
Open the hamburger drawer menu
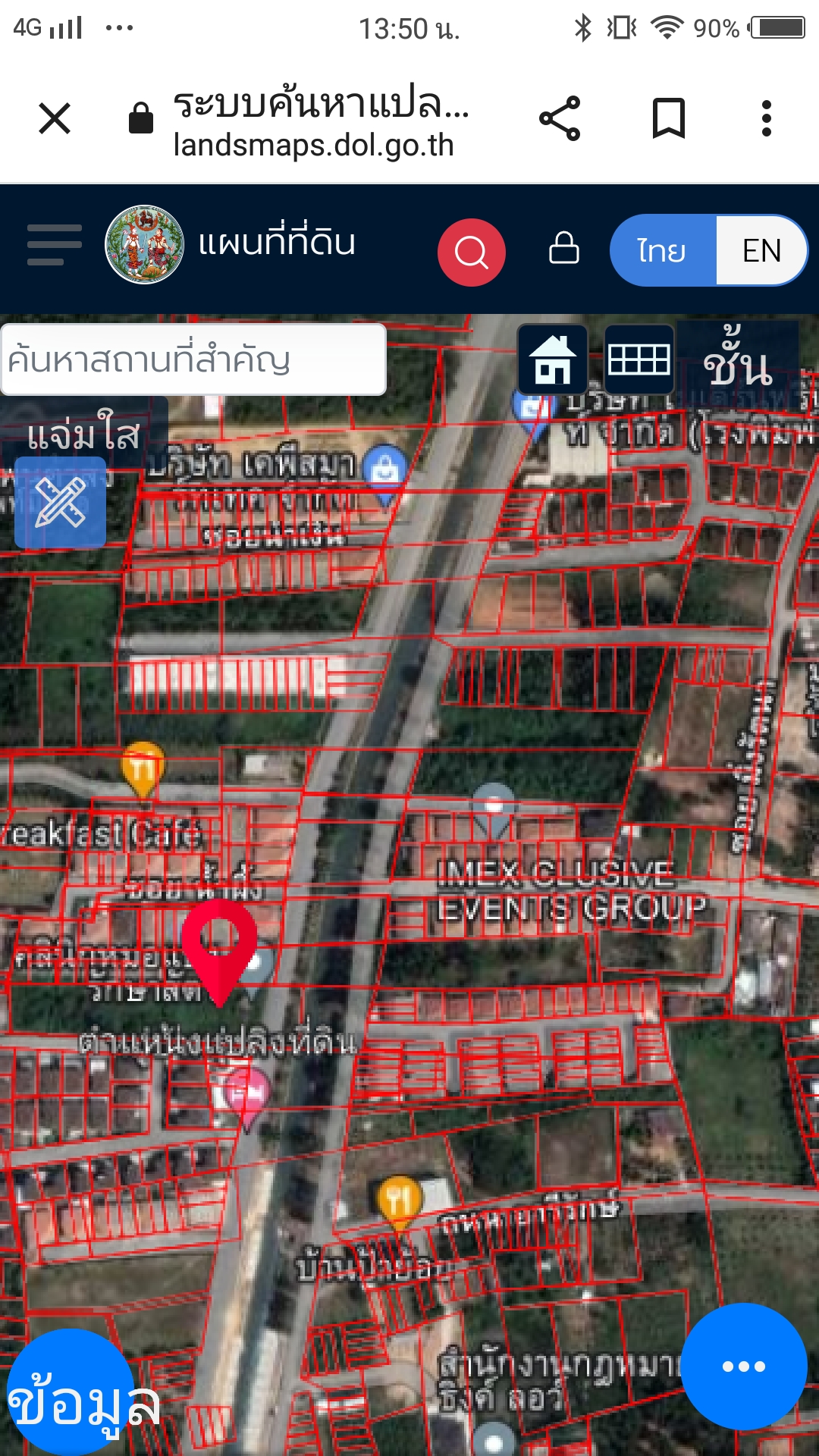pyautogui.click(x=55, y=245)
